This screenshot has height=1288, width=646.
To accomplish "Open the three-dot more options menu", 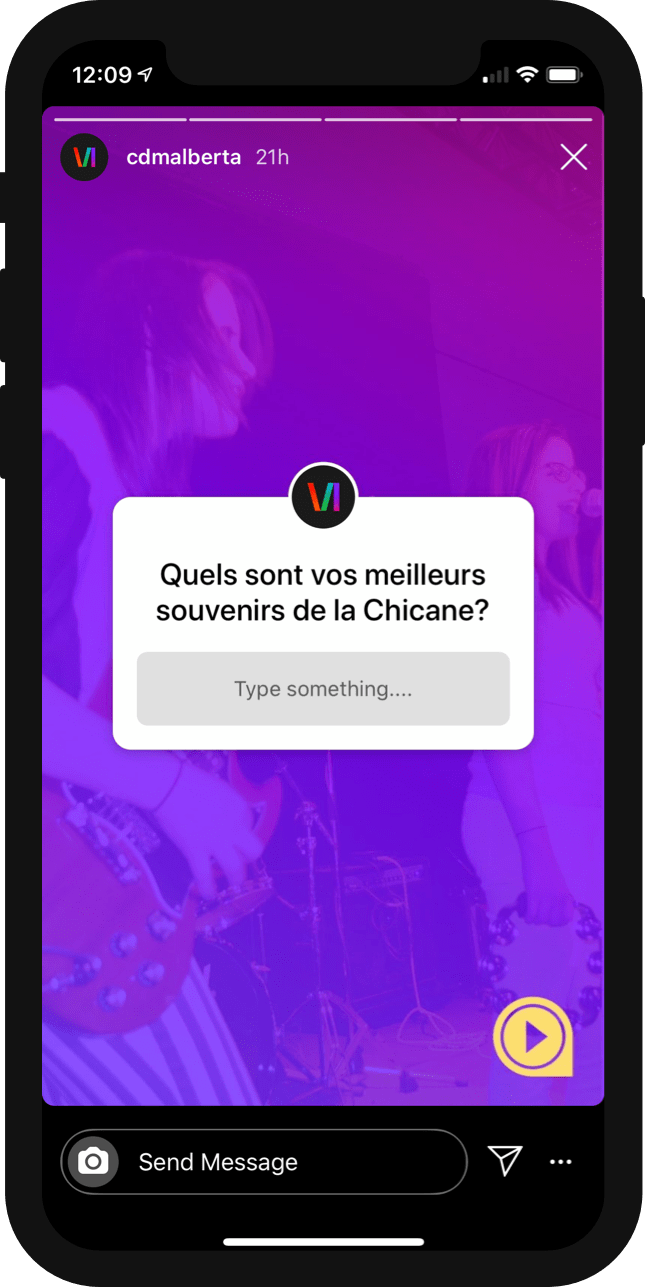I will point(561,1162).
